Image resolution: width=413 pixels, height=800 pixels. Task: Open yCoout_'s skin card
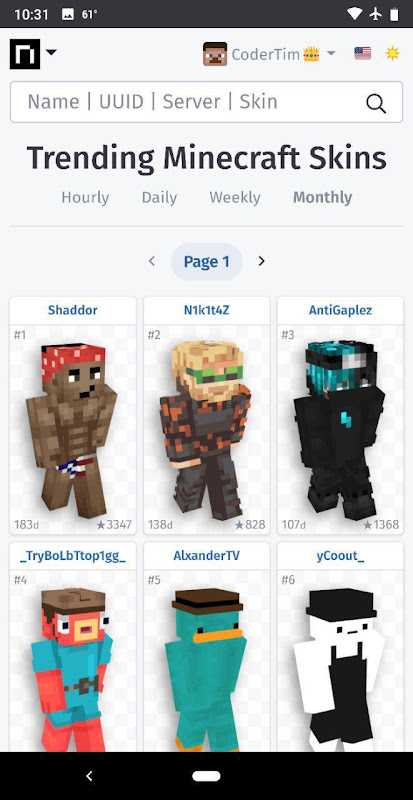(340, 647)
